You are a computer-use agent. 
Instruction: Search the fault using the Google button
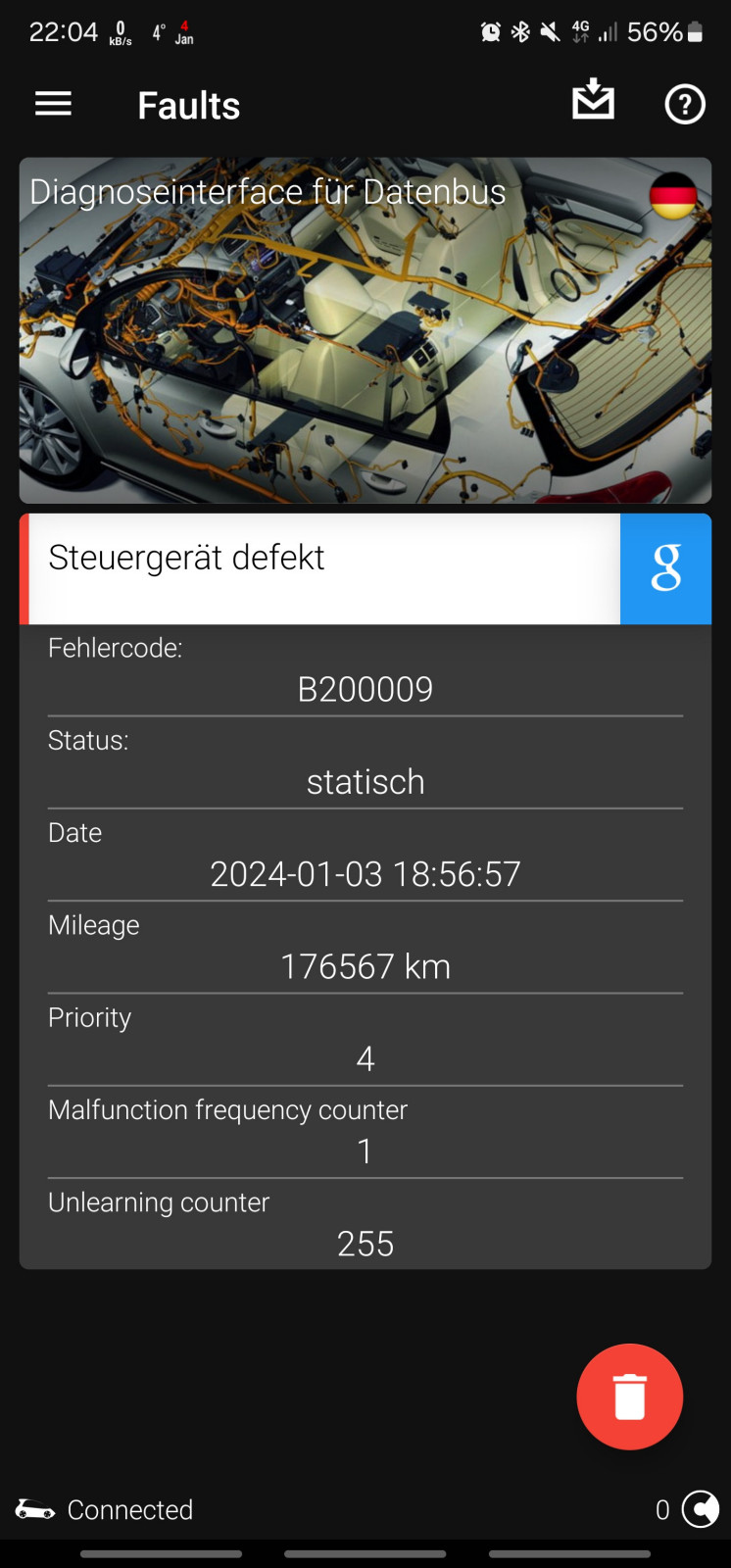tap(665, 568)
